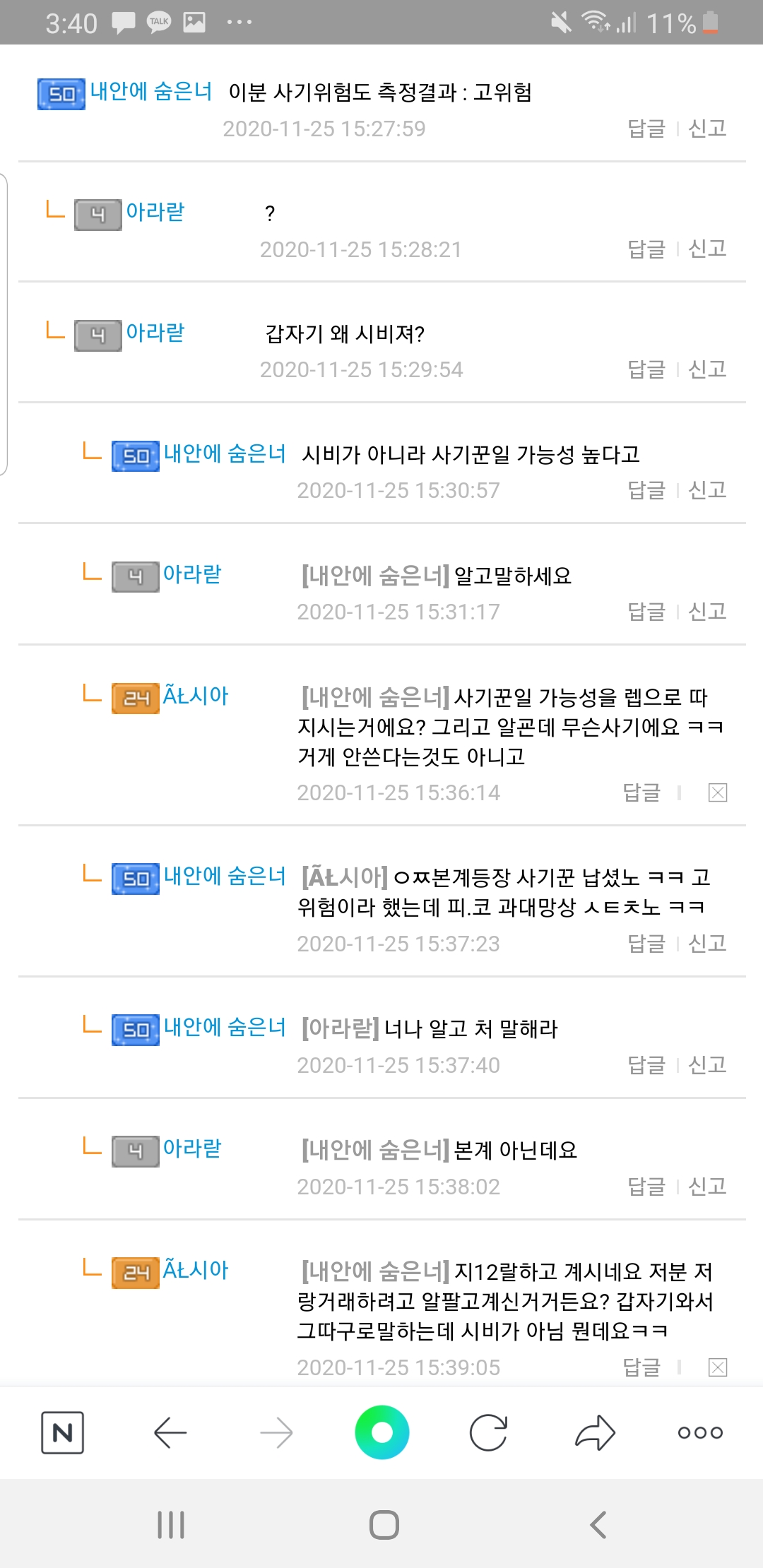Image resolution: width=763 pixels, height=1568 pixels.
Task: Reply to the 15:27:59 comment
Action: point(646,129)
